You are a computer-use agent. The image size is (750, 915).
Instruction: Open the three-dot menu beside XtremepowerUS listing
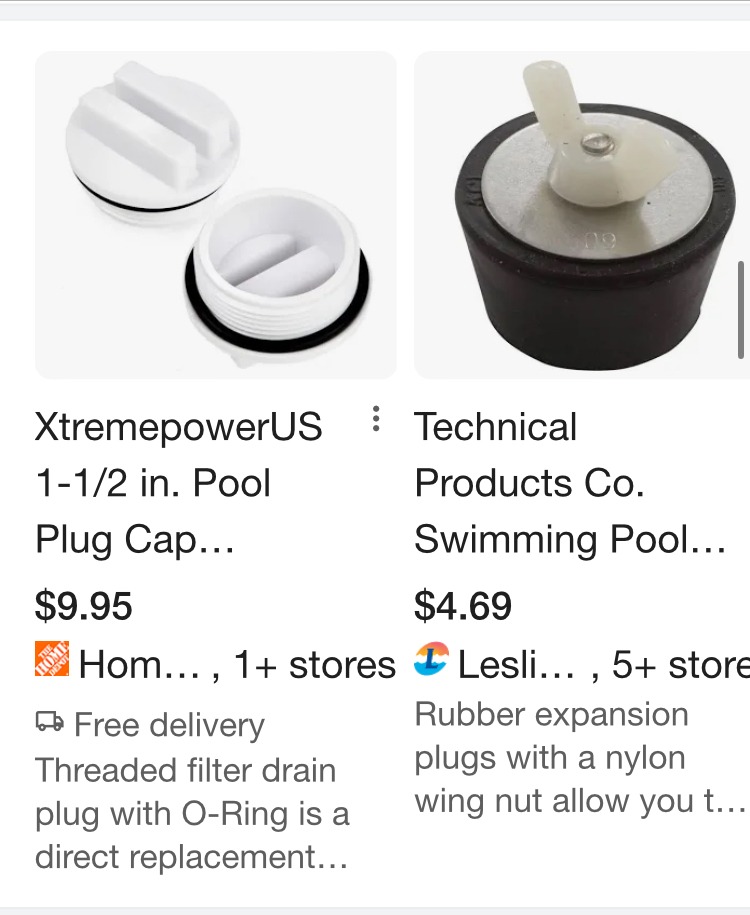376,419
